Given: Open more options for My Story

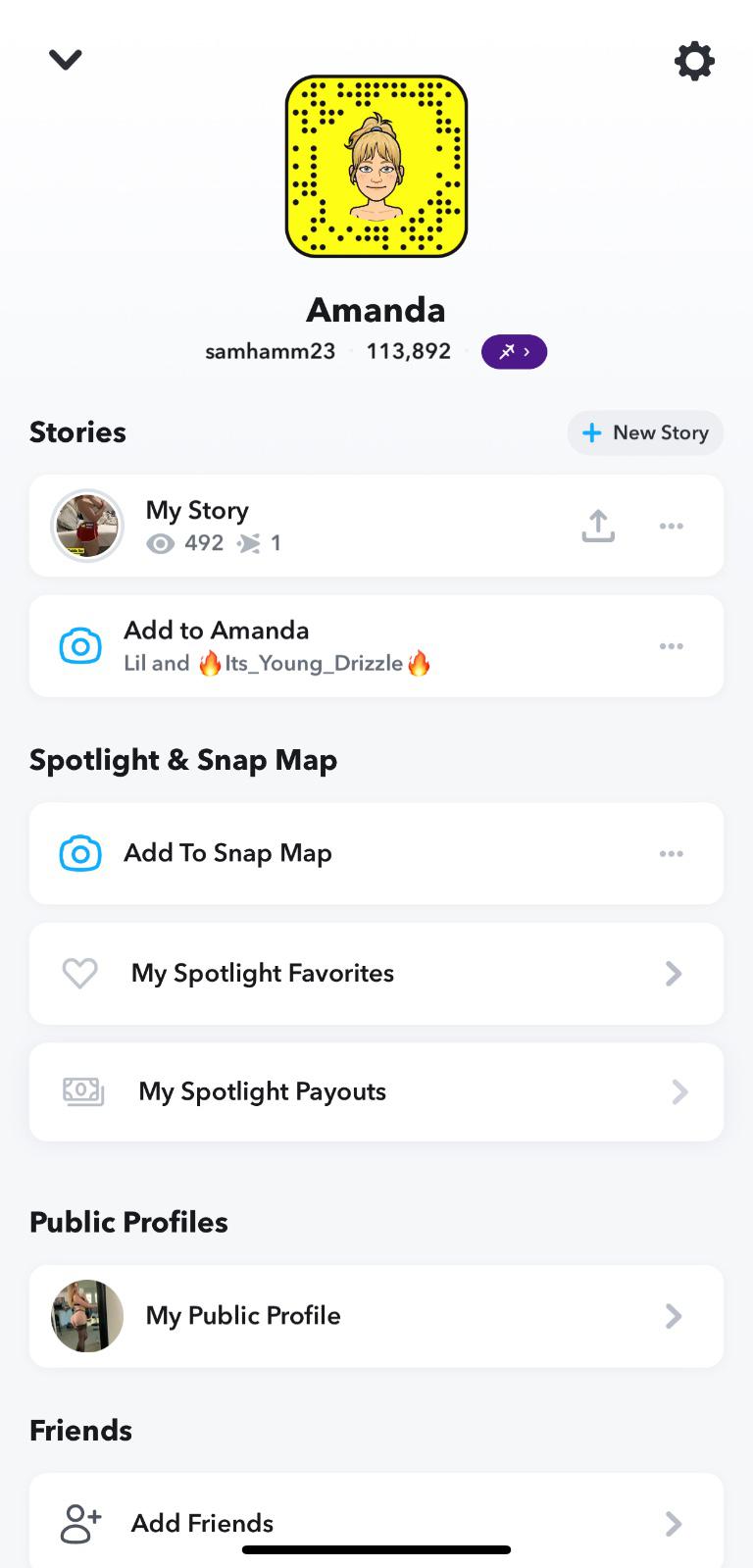Looking at the screenshot, I should coord(672,526).
